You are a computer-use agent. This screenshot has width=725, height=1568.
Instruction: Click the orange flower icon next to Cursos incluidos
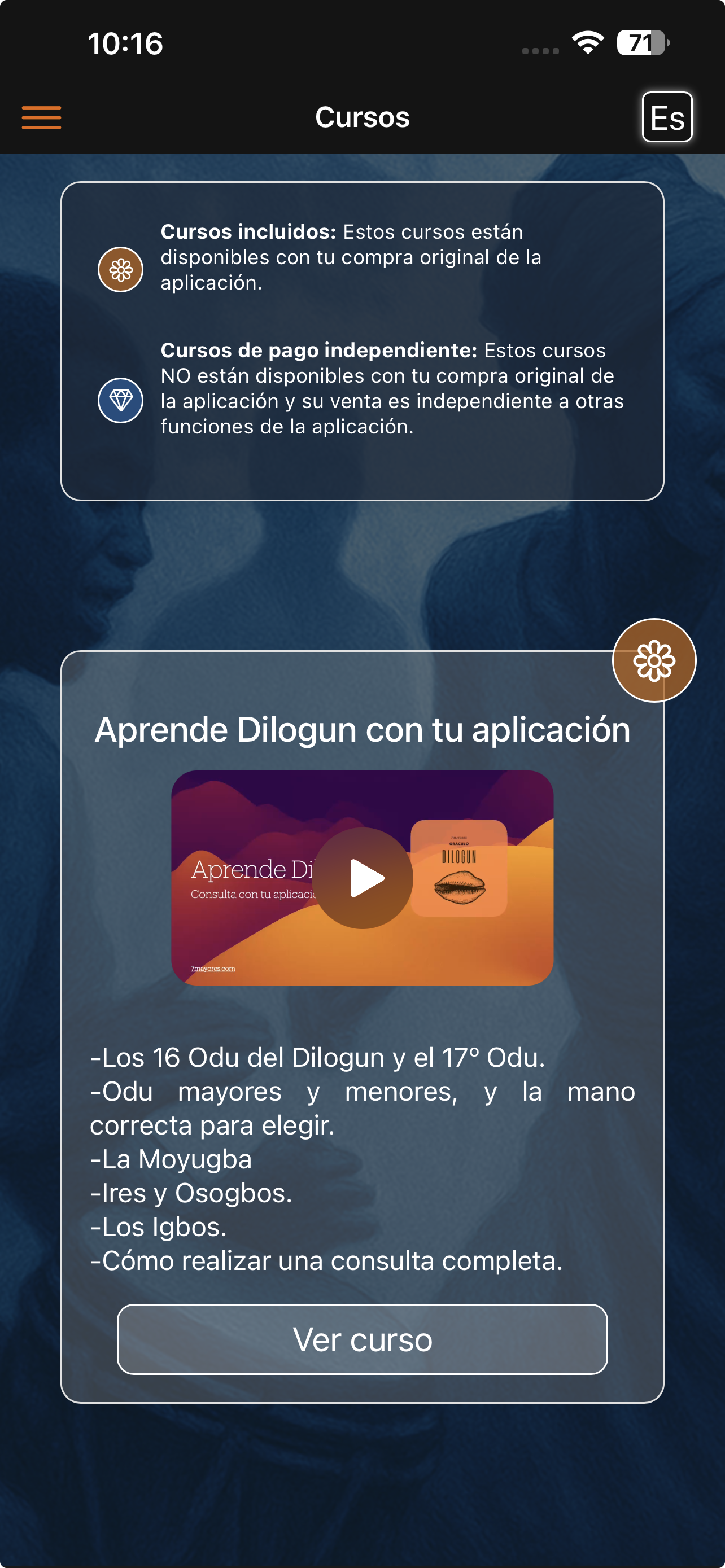pos(119,269)
